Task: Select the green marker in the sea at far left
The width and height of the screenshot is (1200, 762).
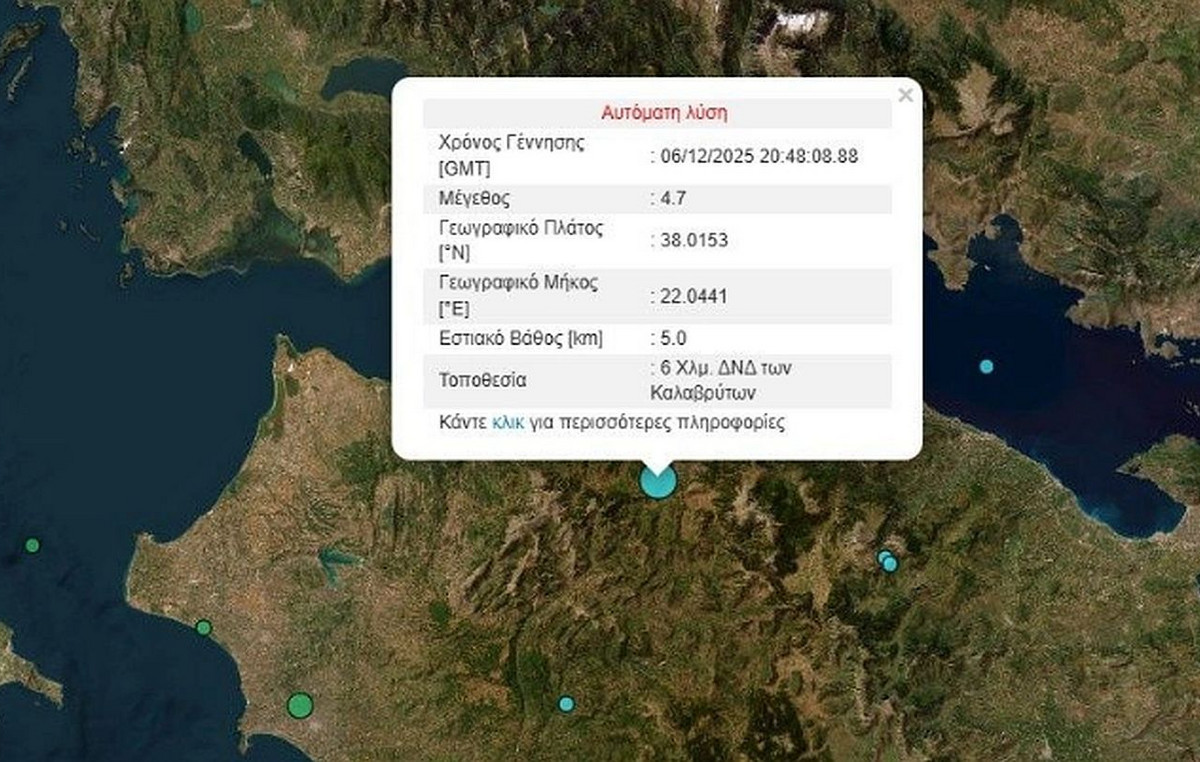Action: pyautogui.click(x=33, y=545)
